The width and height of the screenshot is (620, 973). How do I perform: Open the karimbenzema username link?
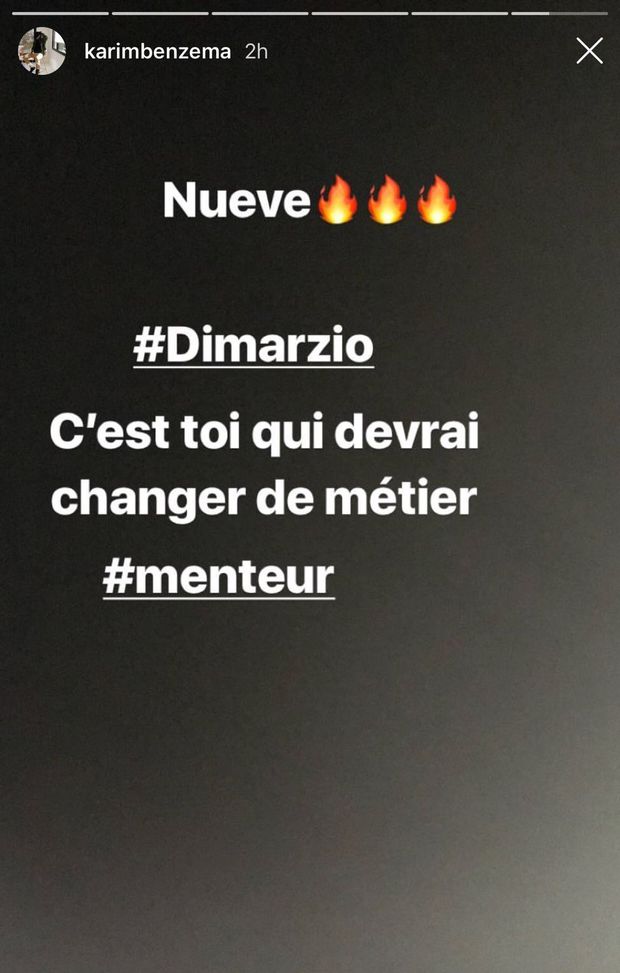(x=159, y=51)
